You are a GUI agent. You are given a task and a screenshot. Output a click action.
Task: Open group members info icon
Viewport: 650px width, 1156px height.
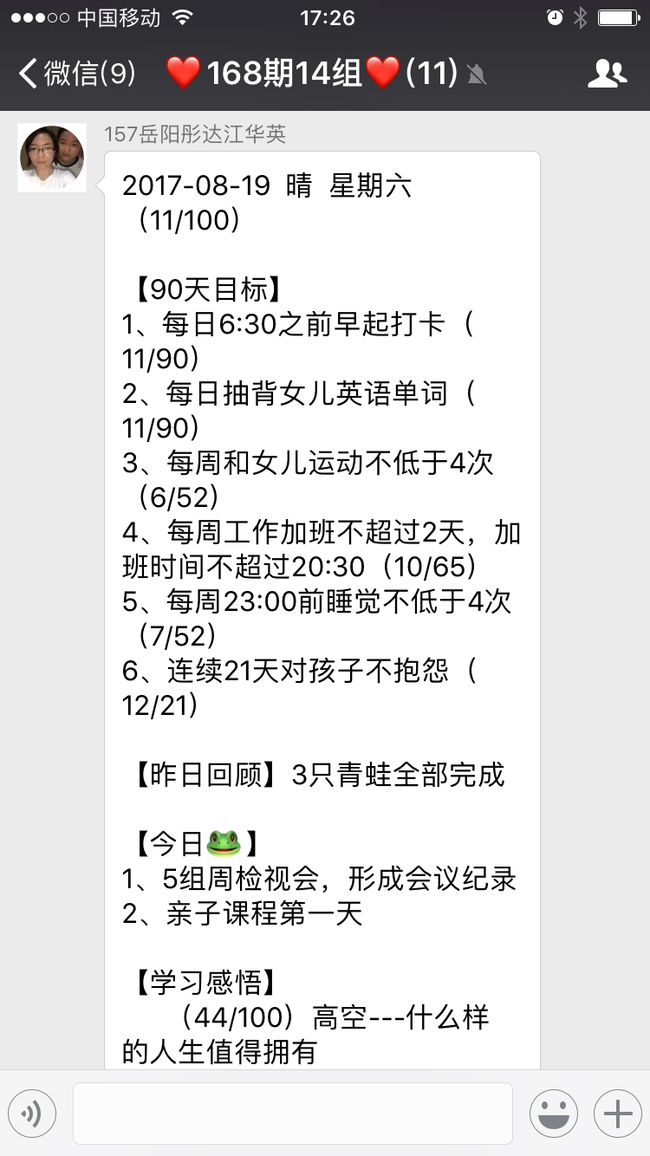[x=607, y=74]
